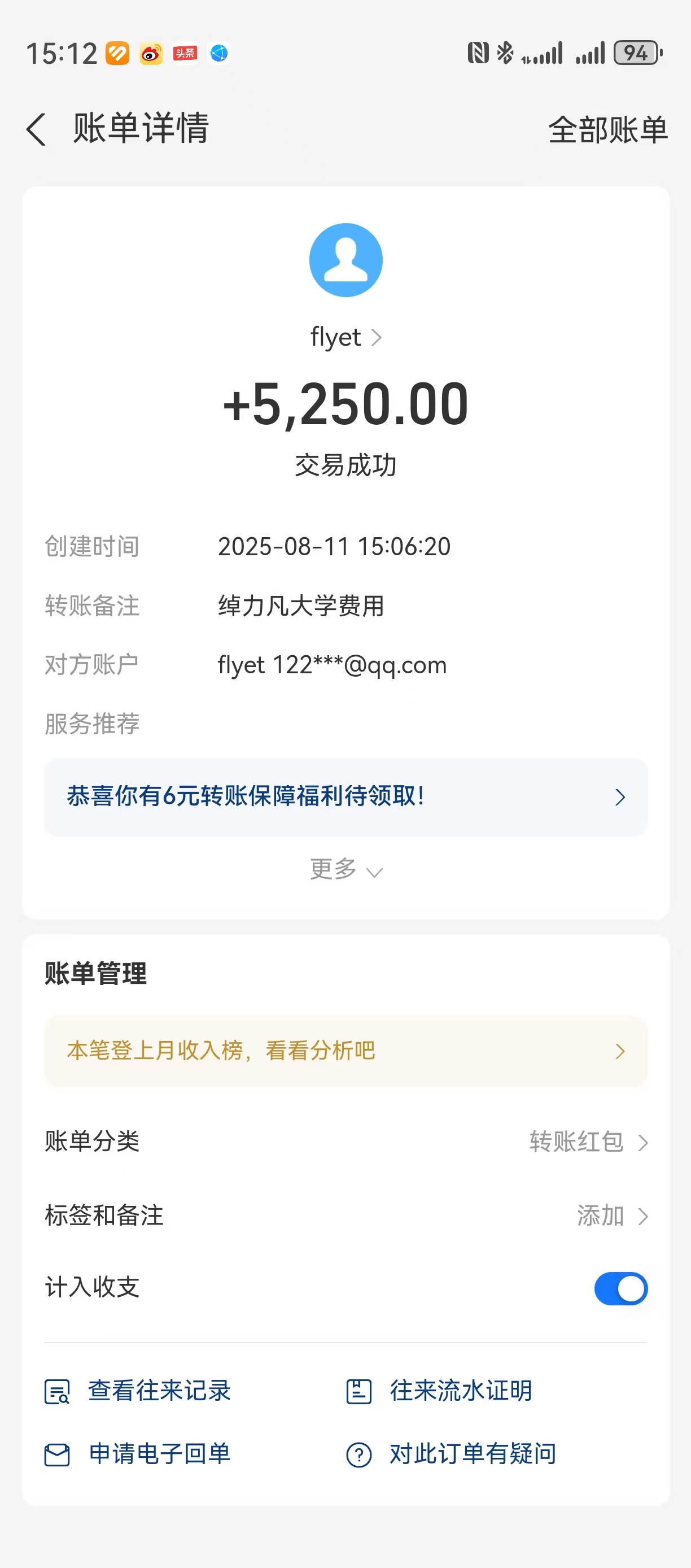Image resolution: width=691 pixels, height=1568 pixels.
Task: Tap the NFC icon in status bar
Action: tap(478, 54)
